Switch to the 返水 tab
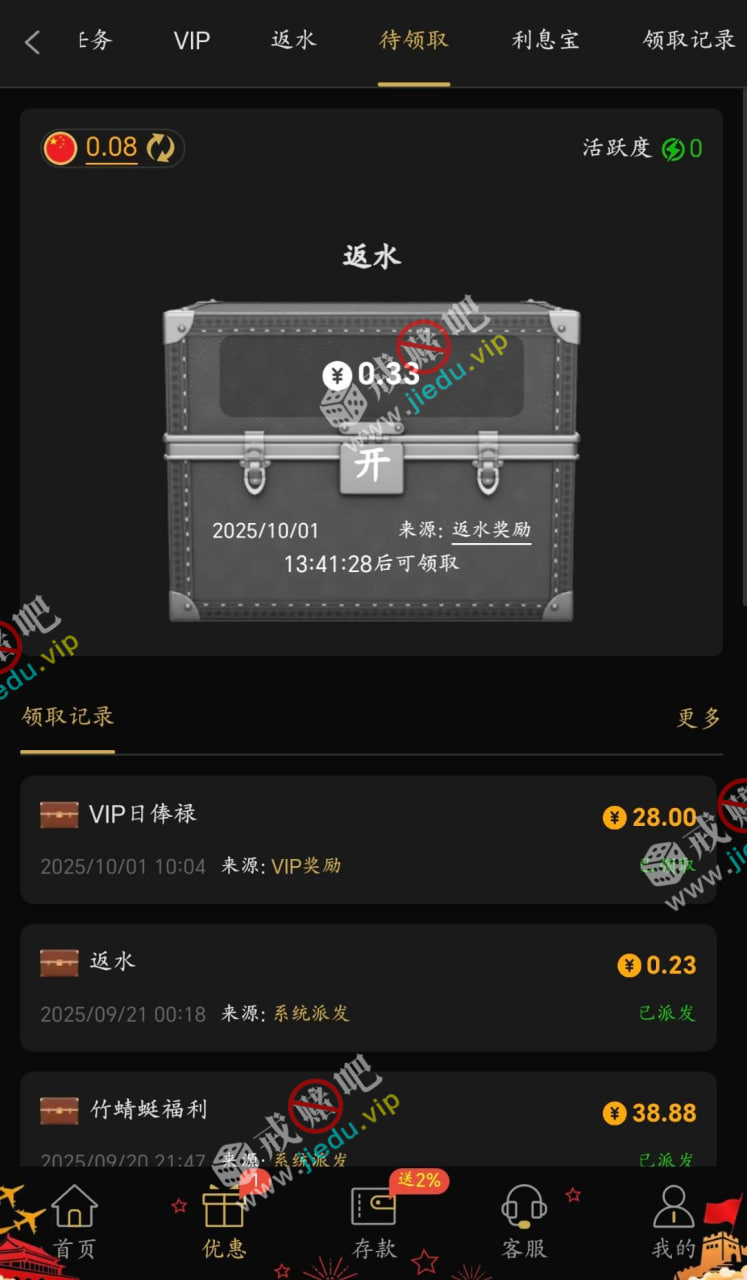Viewport: 747px width, 1280px height. click(x=293, y=40)
